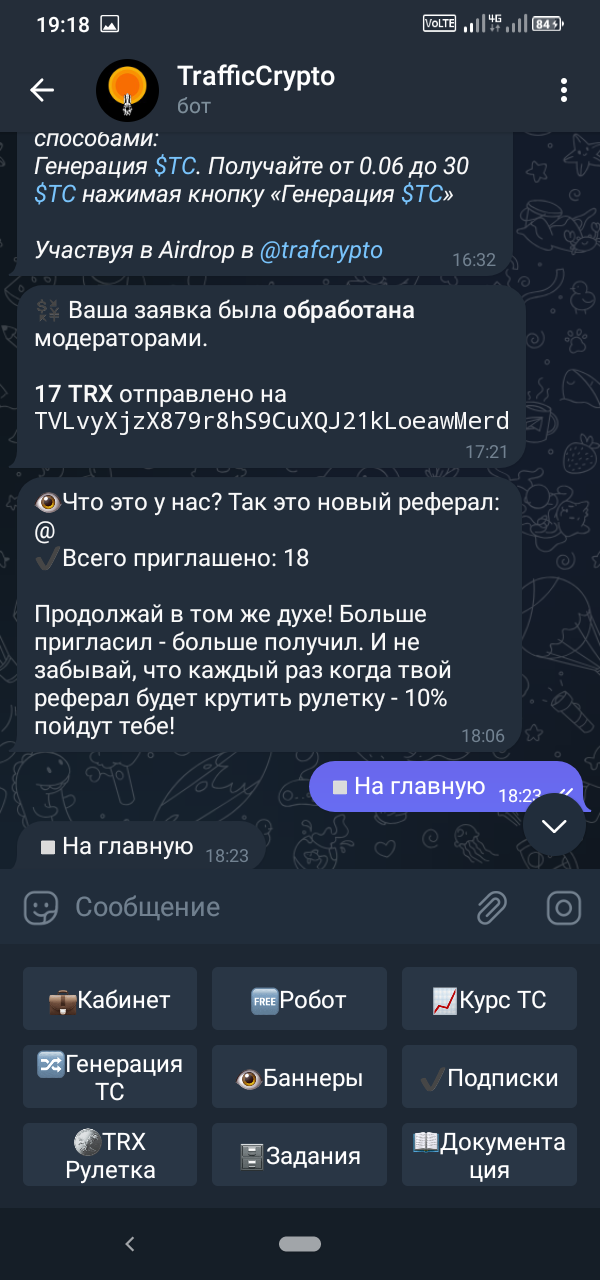
Task: Open the Подписки section
Action: click(x=489, y=1077)
